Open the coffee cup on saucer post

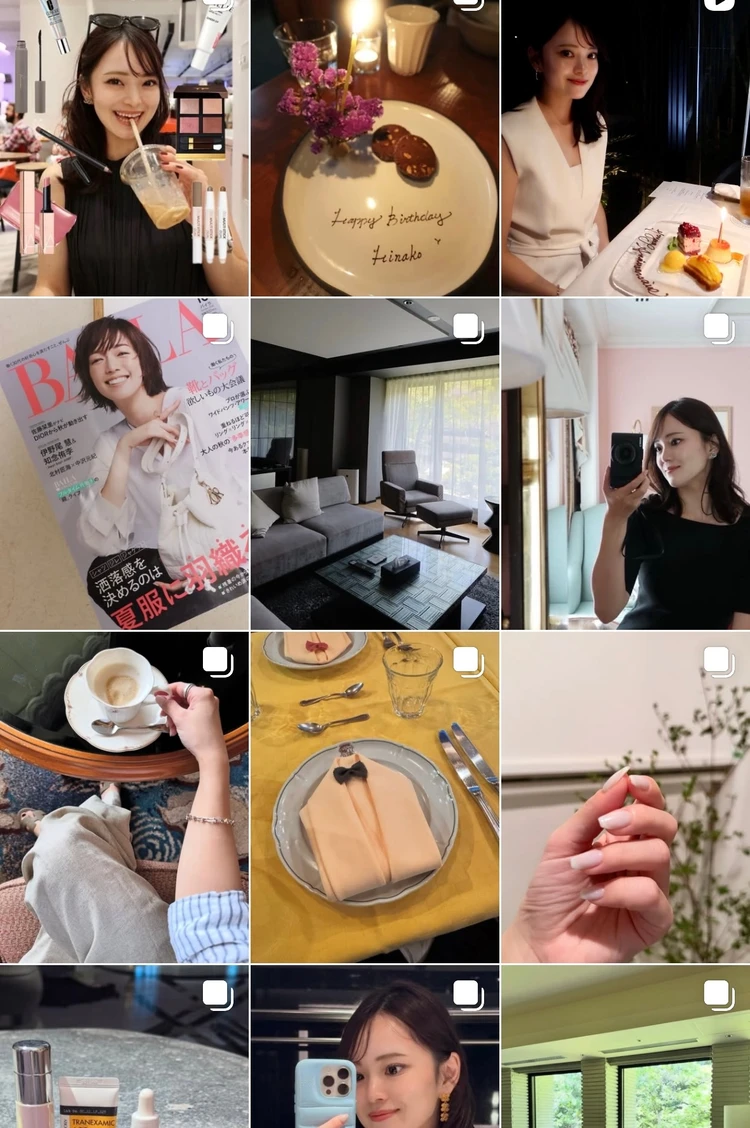(x=124, y=797)
